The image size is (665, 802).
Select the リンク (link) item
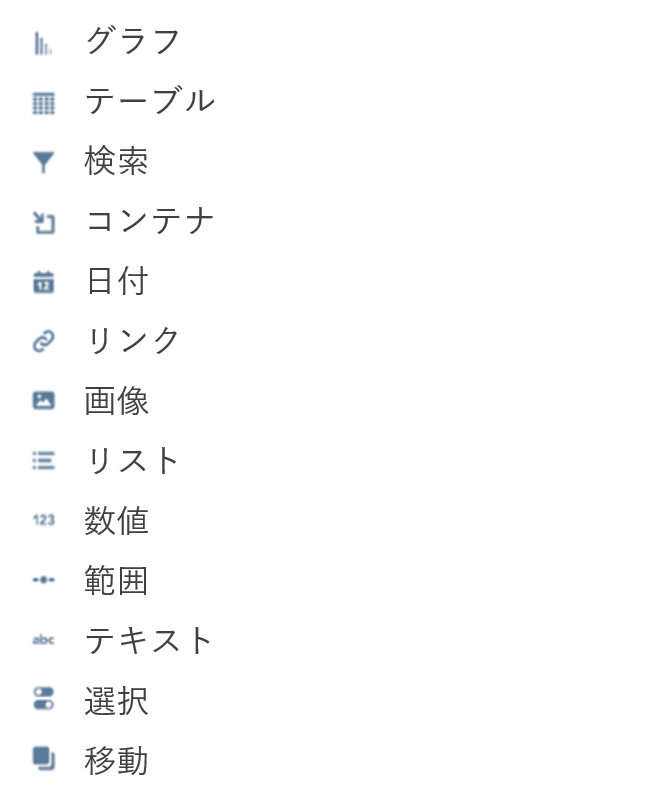tap(131, 341)
